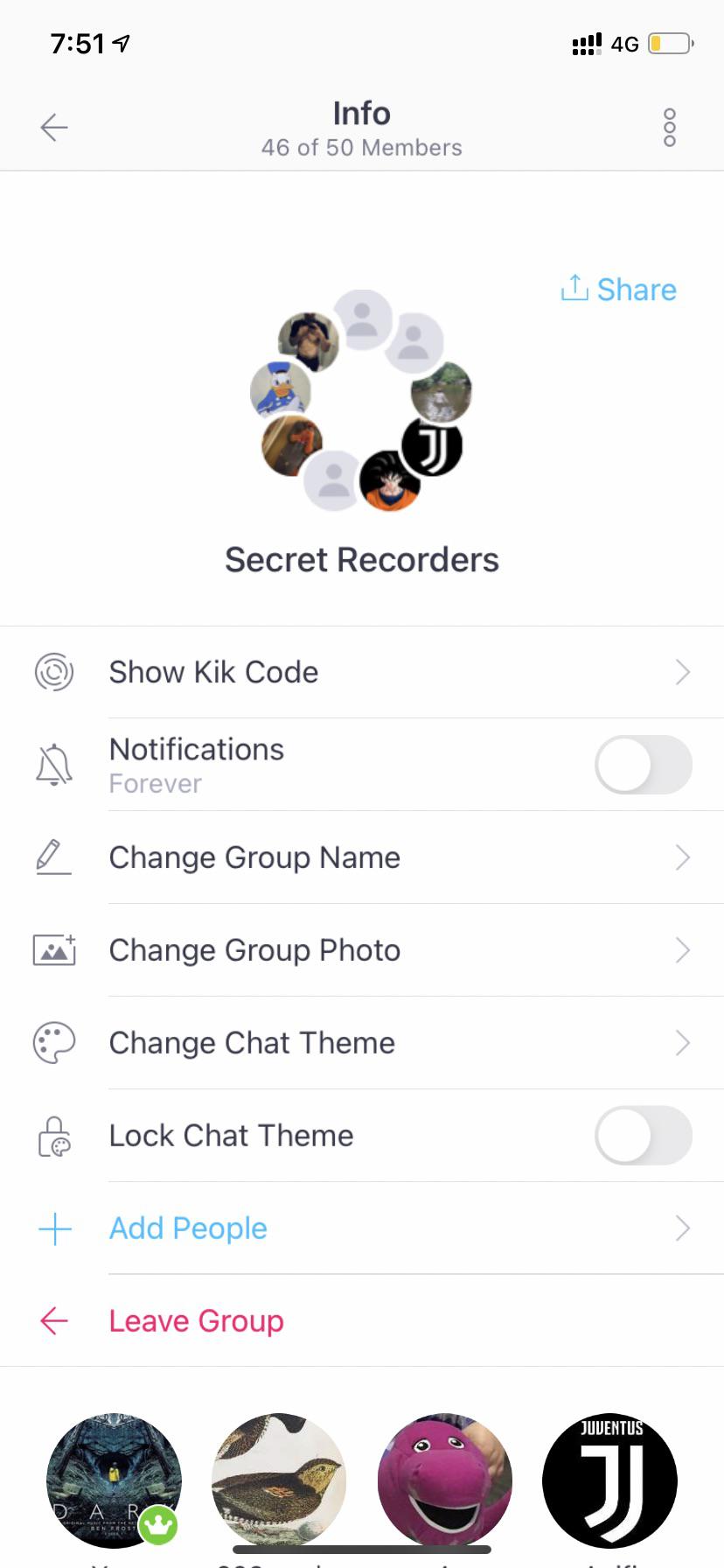Click the chevron next to Change Chat Theme
Viewport: 724px width, 1568px height.
pos(683,1043)
